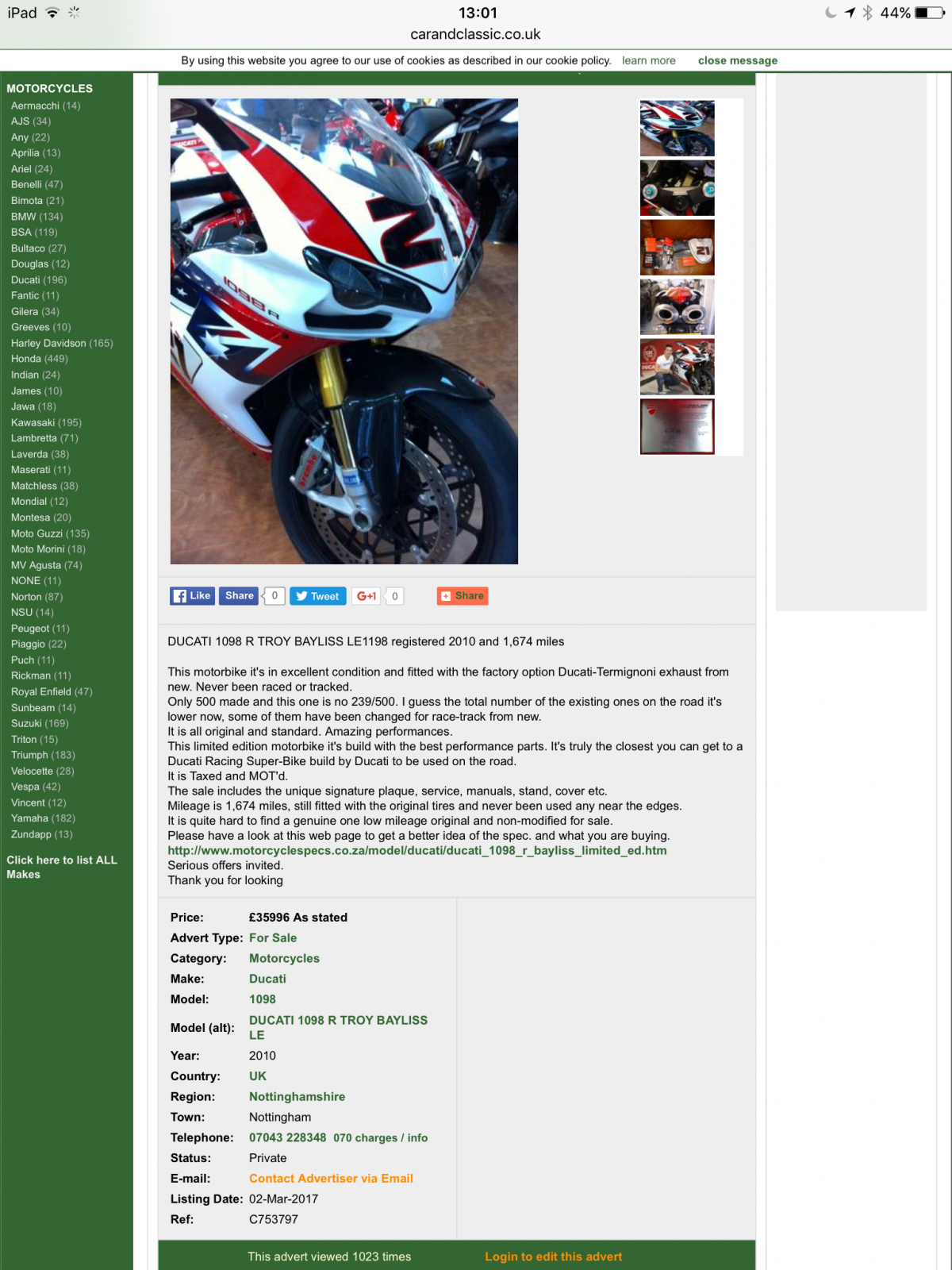
Task: Tap the carandclassic.co.uk address bar
Action: [x=475, y=34]
